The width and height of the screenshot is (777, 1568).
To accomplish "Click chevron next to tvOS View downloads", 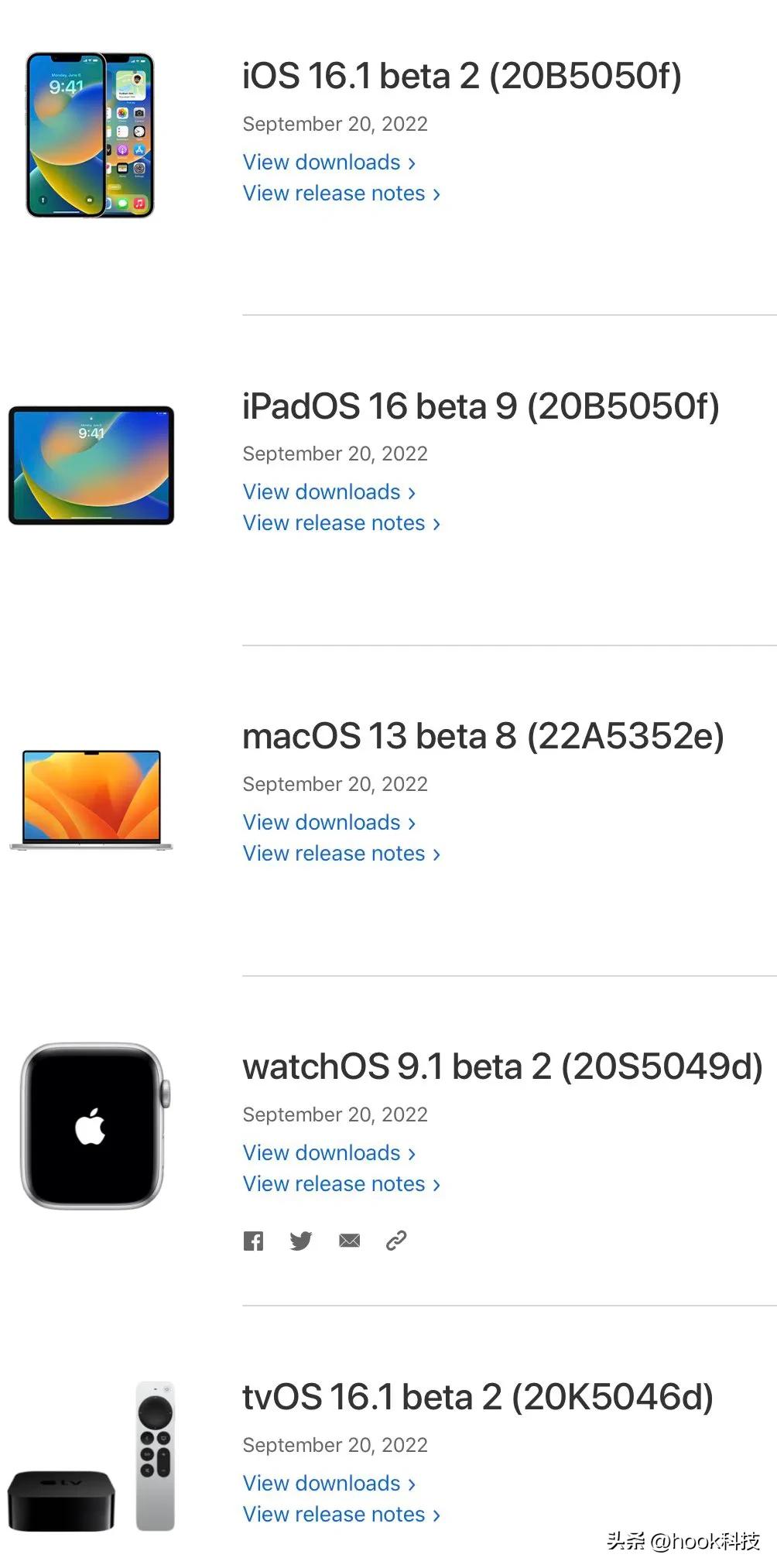I will [412, 1484].
